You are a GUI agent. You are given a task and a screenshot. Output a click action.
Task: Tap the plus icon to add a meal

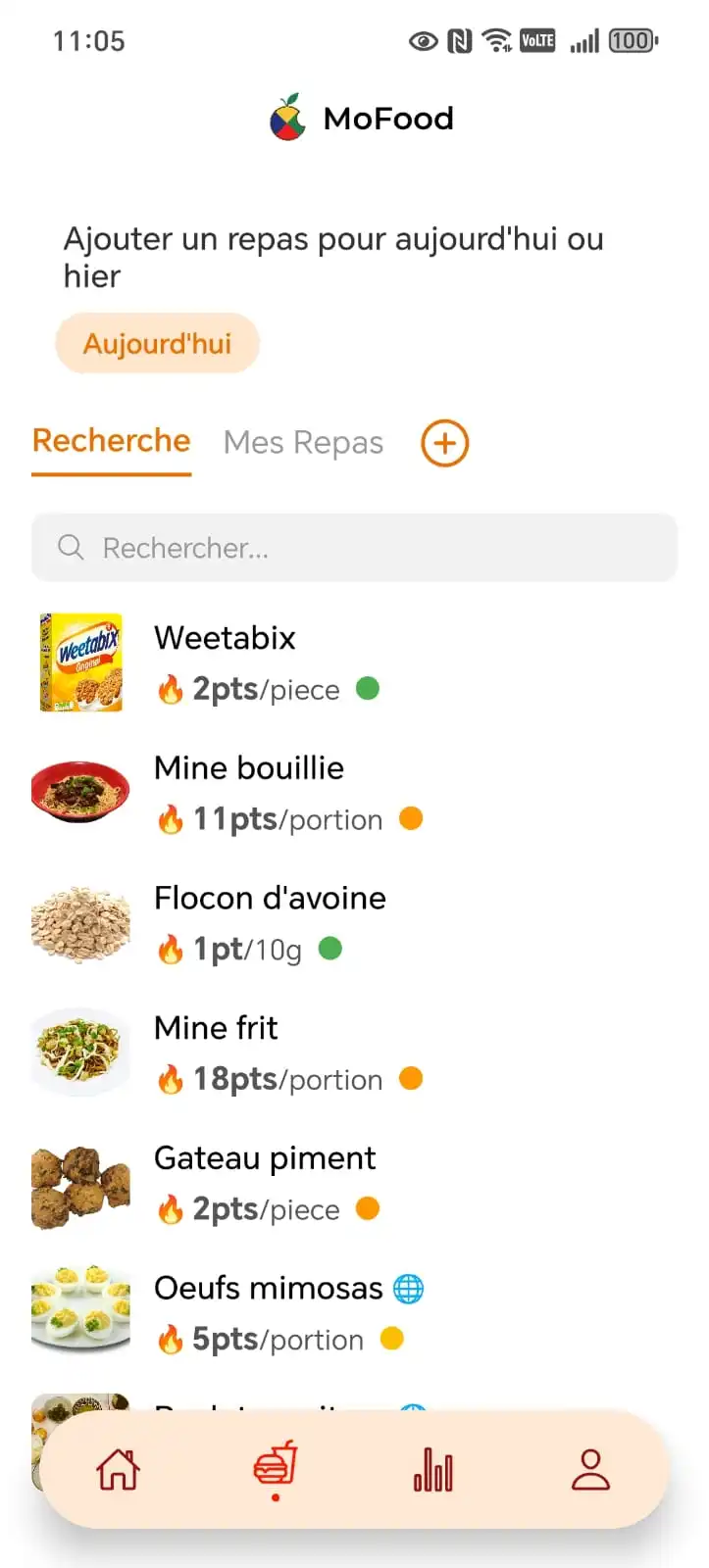point(443,443)
